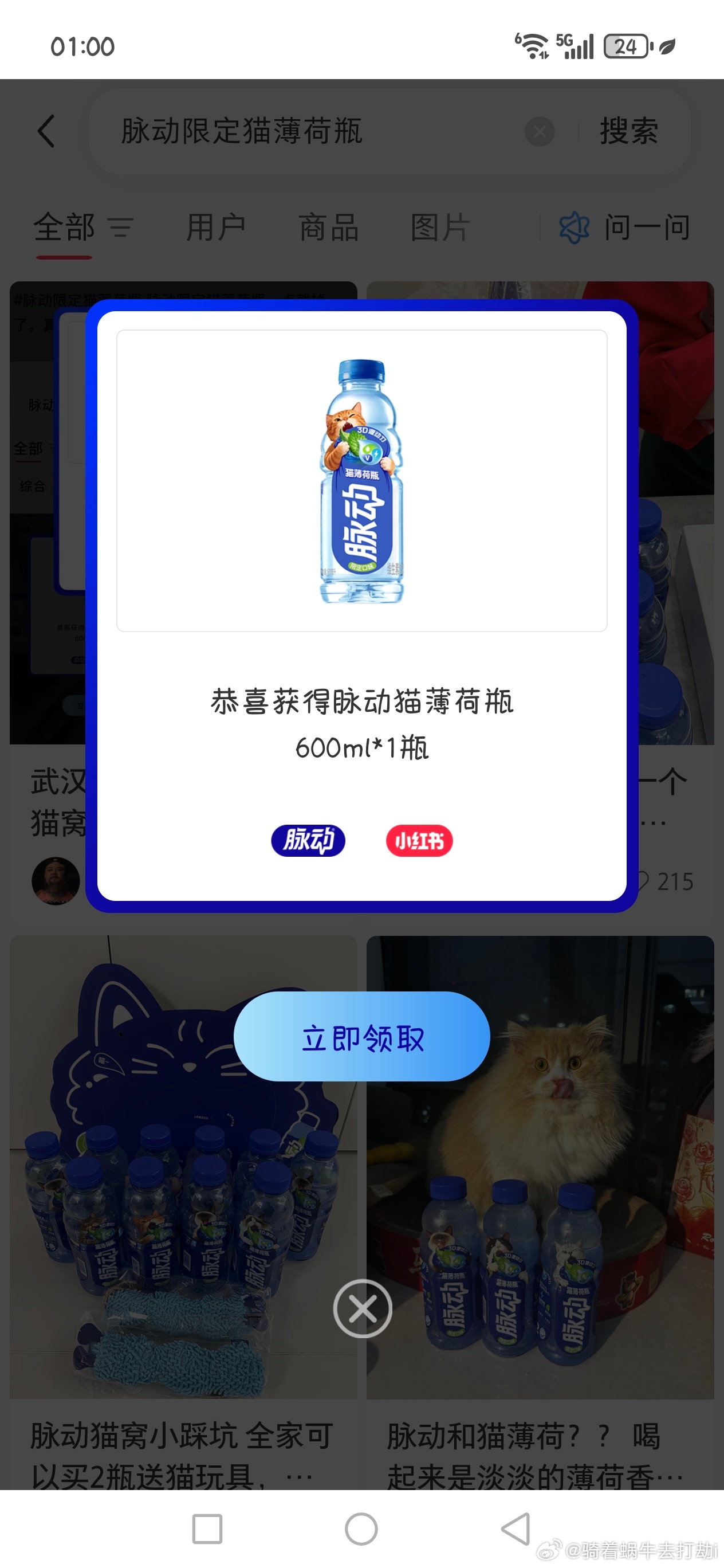Open recent apps from navigation bar
Viewport: 724px width, 1568px height.
point(207,1528)
